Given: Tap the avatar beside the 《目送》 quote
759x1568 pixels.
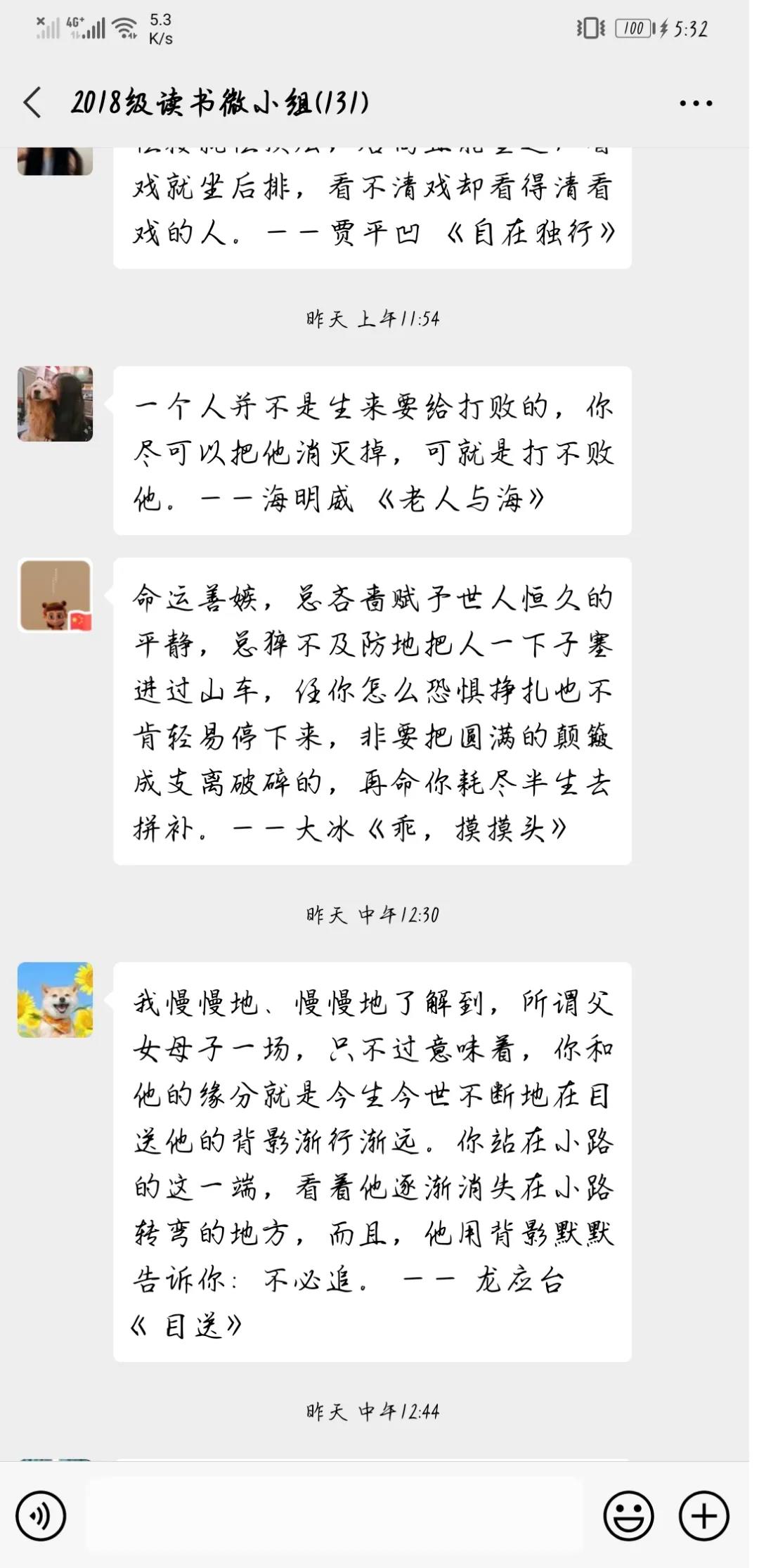Looking at the screenshot, I should coord(55,999).
